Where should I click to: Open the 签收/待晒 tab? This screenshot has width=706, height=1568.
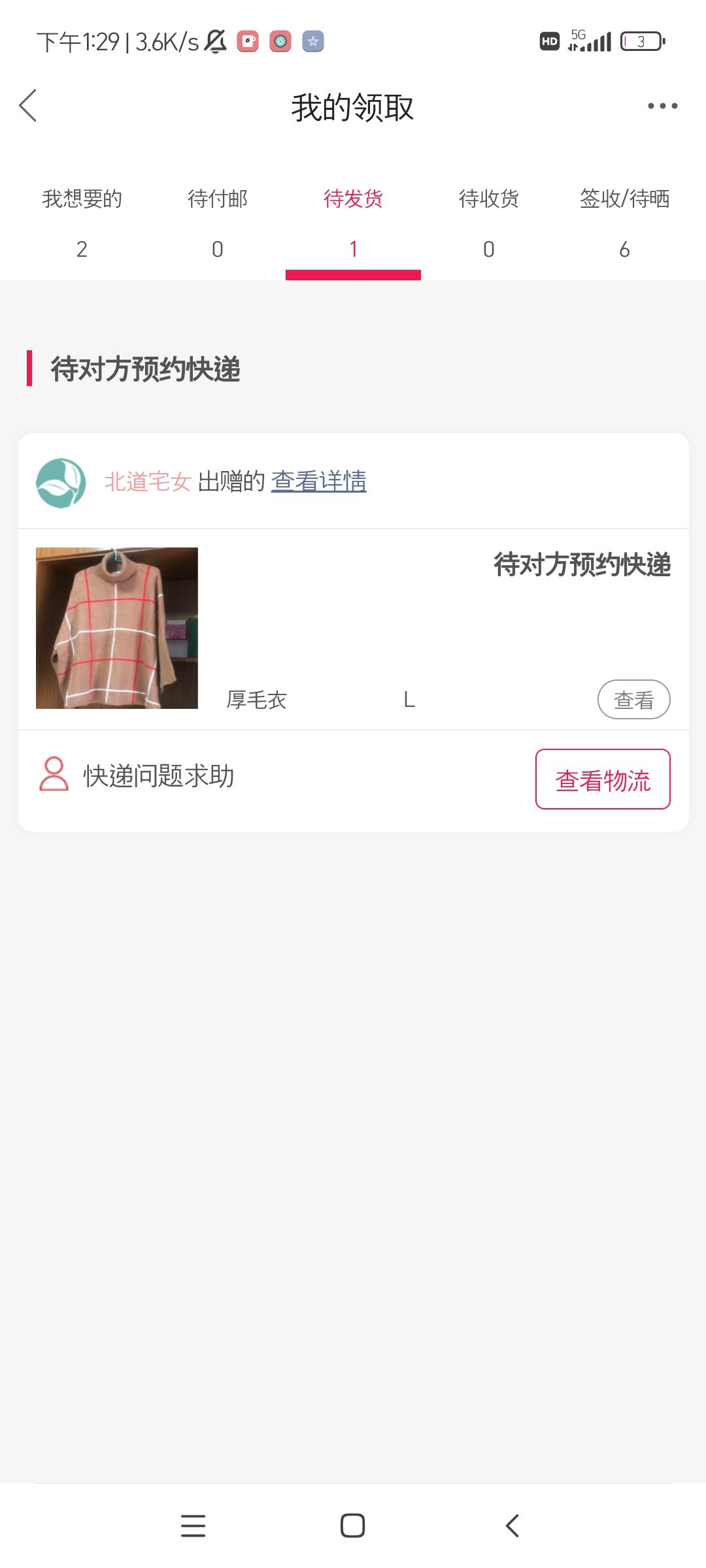tap(624, 222)
